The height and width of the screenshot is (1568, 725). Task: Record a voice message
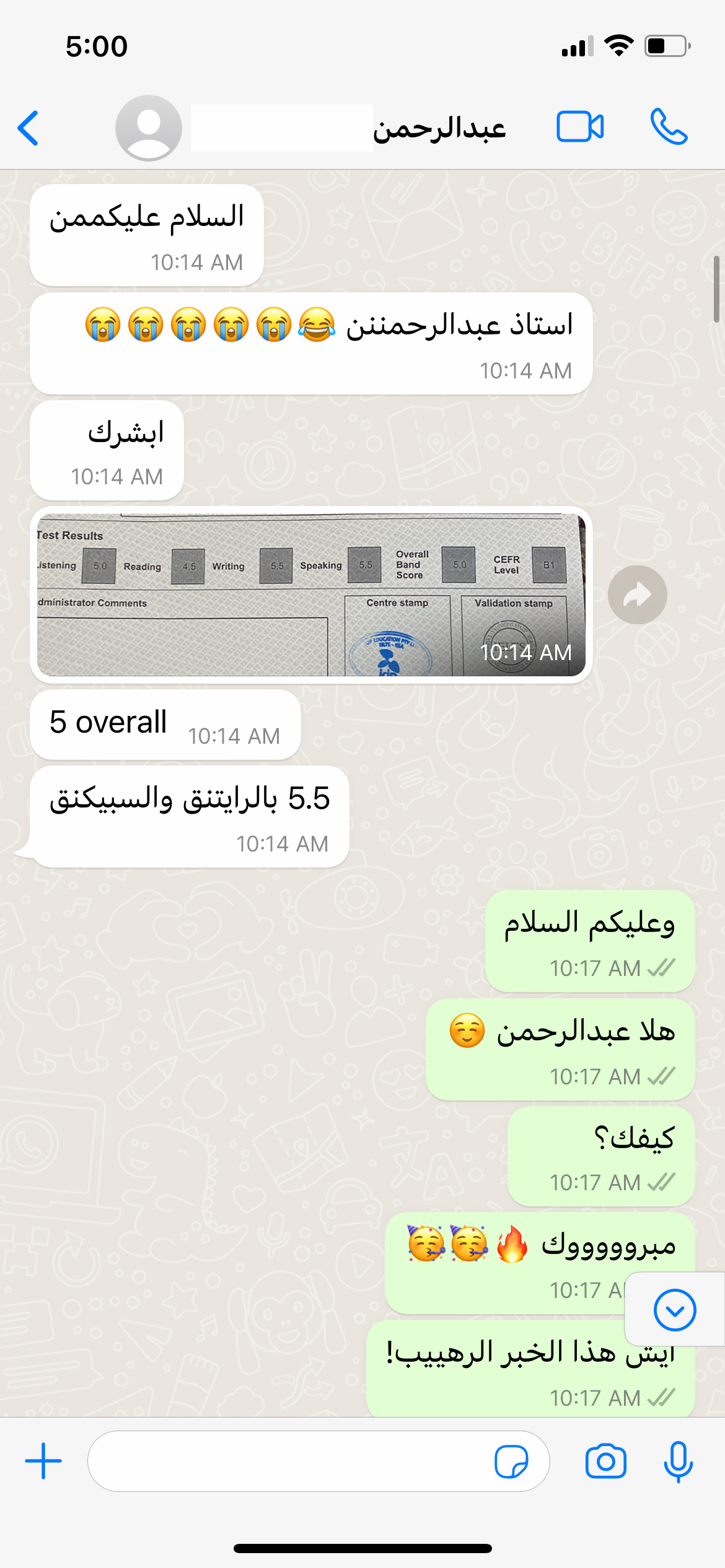678,1461
